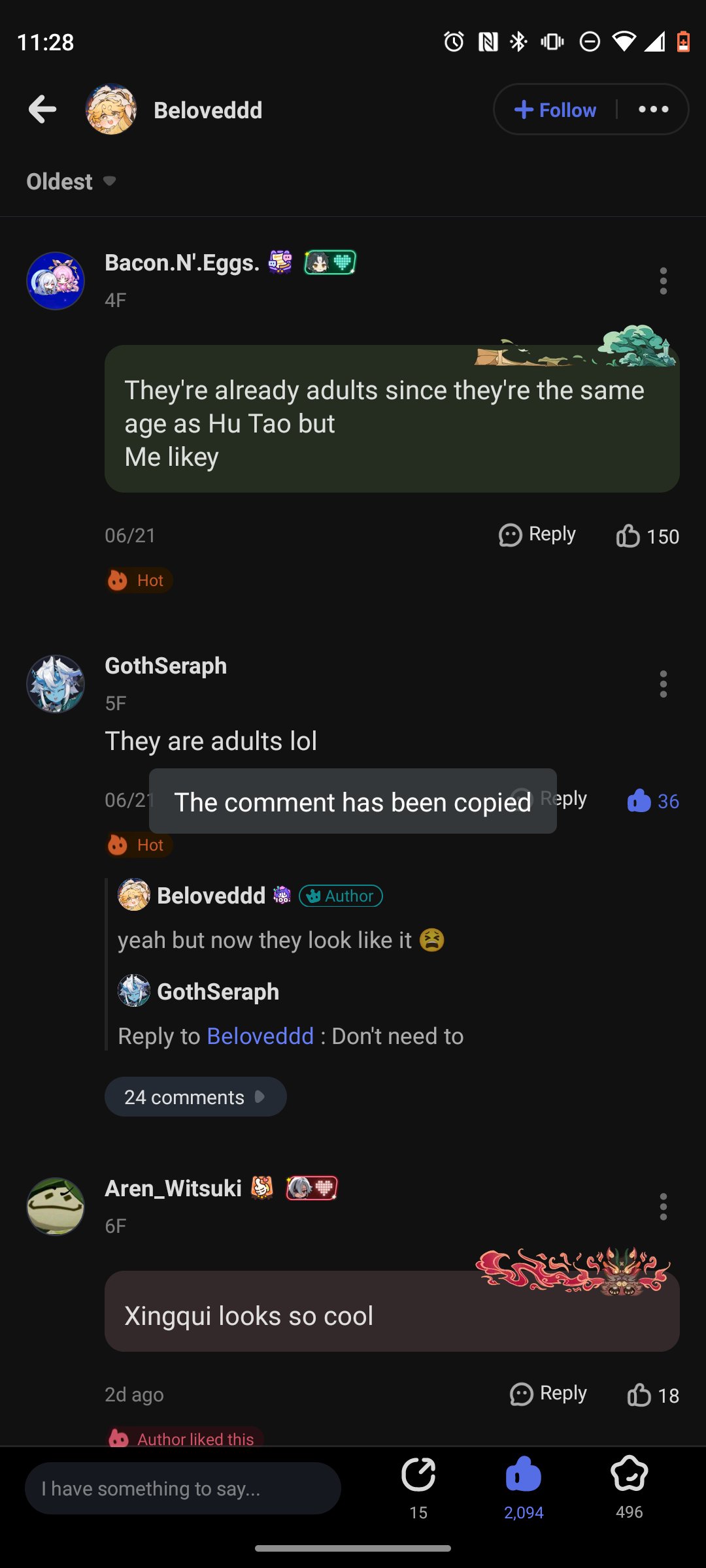Open options for Bacon.N'.Eggs. comment
This screenshot has height=1568, width=706.
pos(663,281)
